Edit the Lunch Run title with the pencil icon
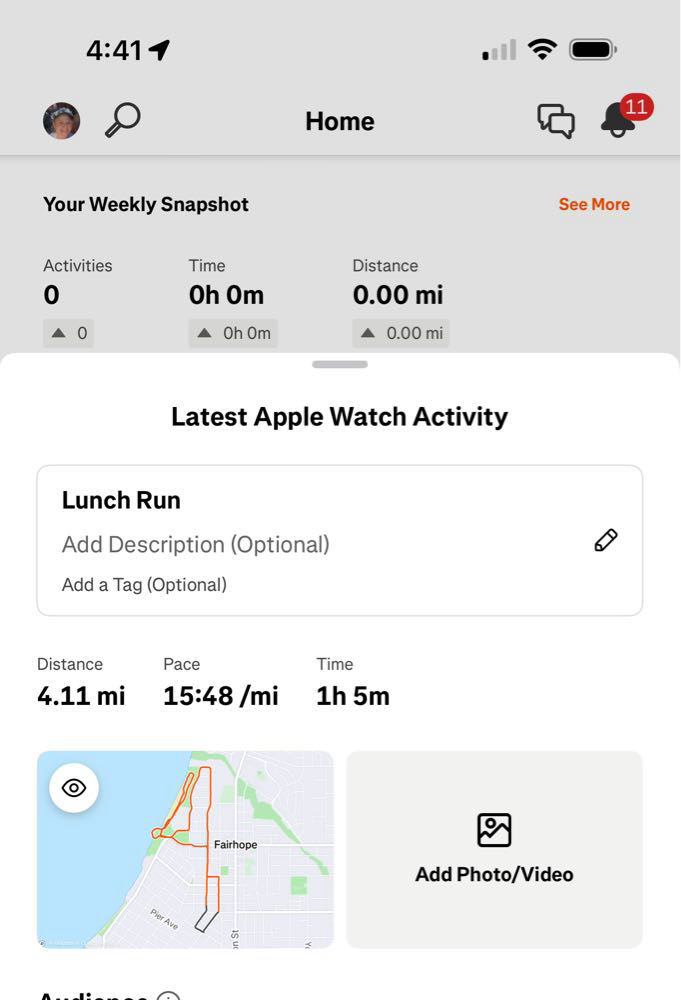The image size is (681, 1000). [x=605, y=541]
